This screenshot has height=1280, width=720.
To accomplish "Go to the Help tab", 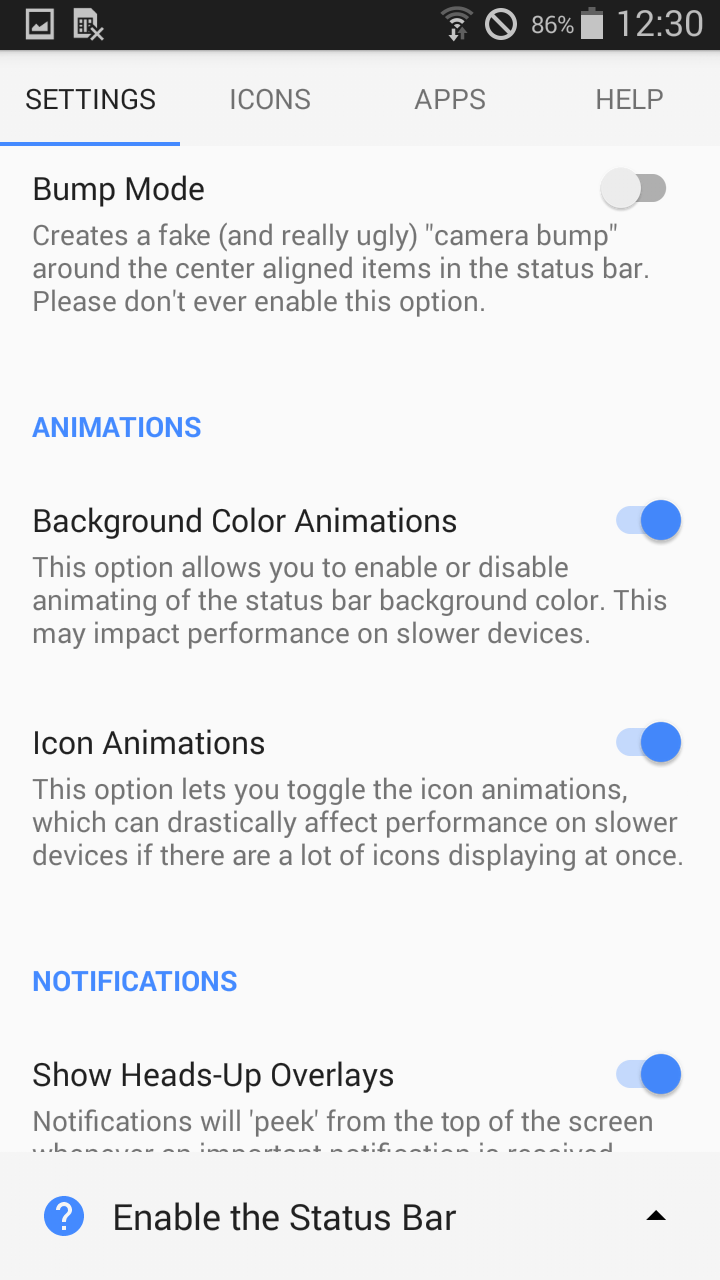I will 629,99.
